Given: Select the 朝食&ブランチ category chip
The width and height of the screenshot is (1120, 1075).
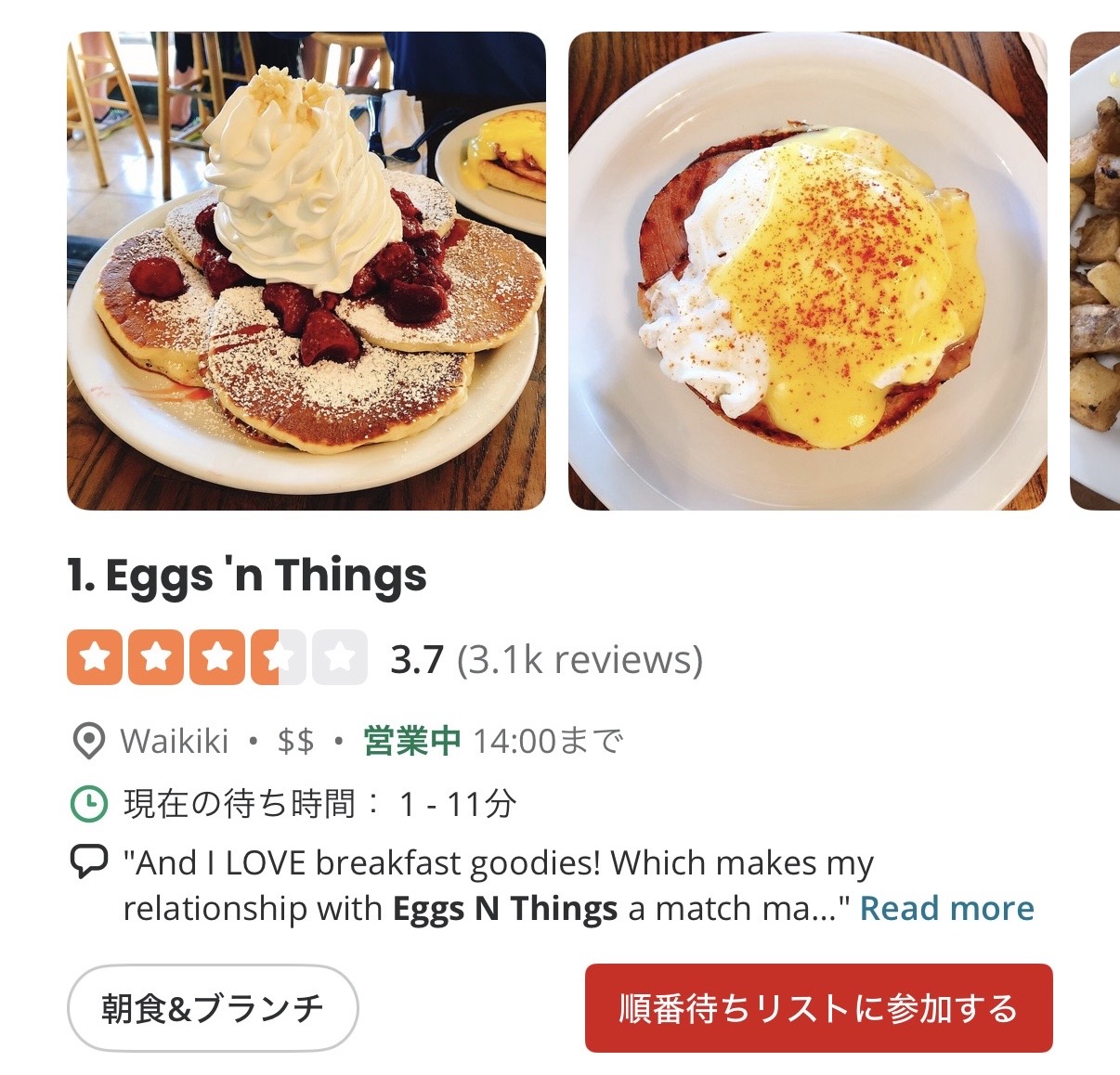Looking at the screenshot, I should (213, 1008).
